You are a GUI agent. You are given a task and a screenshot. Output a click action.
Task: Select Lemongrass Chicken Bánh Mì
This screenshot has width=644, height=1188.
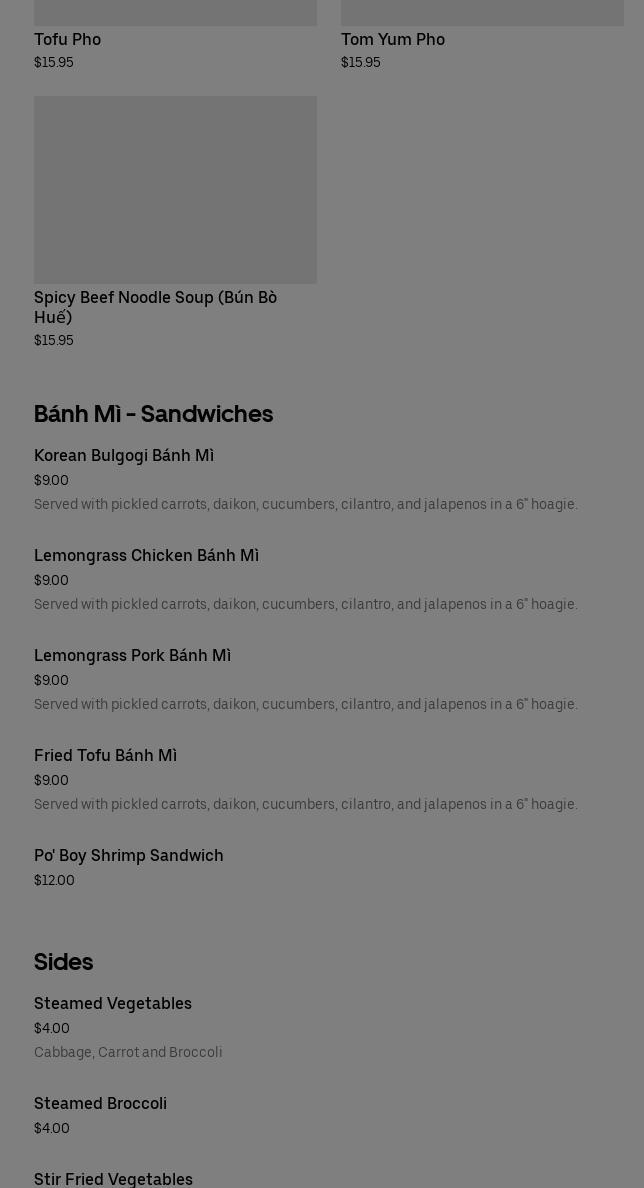pyautogui.click(x=146, y=556)
